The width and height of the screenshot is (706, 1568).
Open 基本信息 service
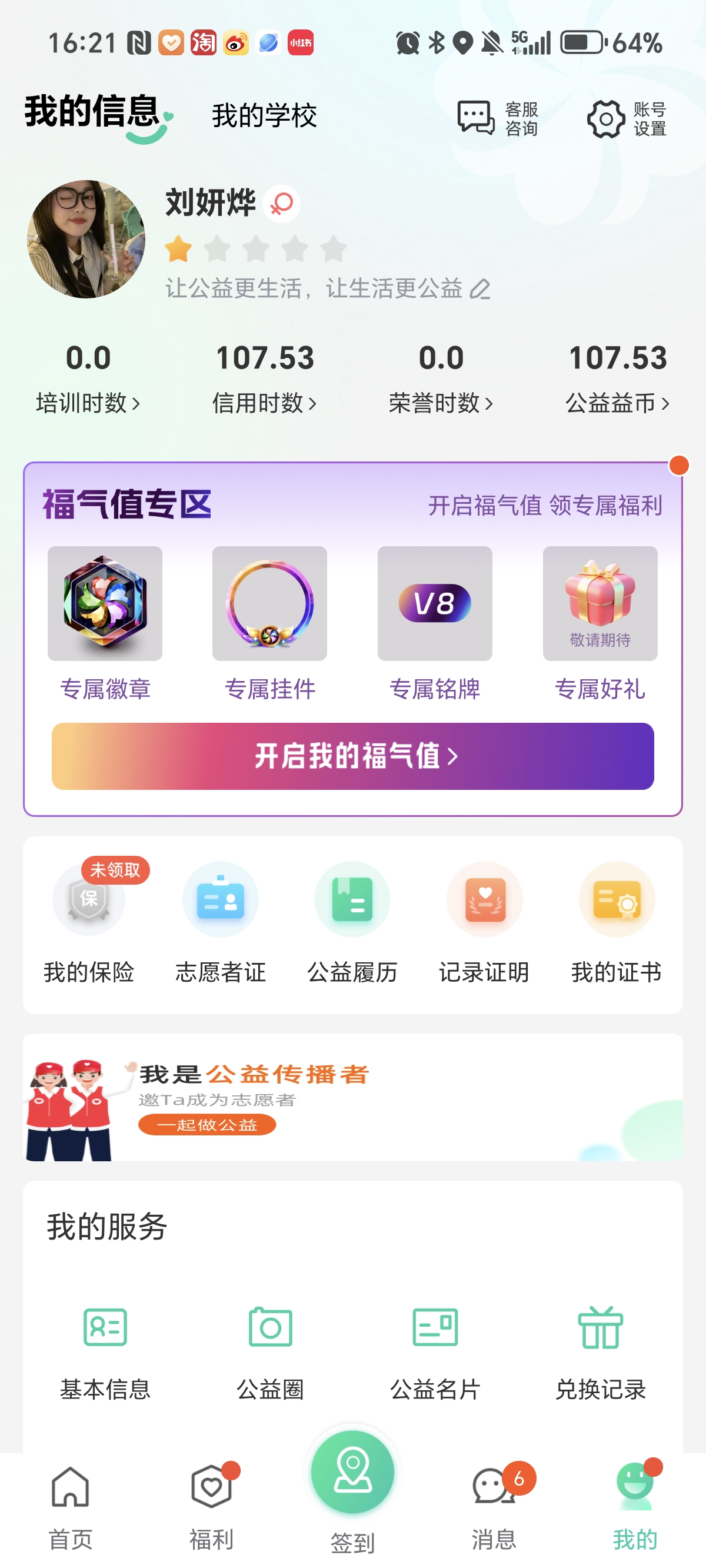pyautogui.click(x=105, y=1348)
